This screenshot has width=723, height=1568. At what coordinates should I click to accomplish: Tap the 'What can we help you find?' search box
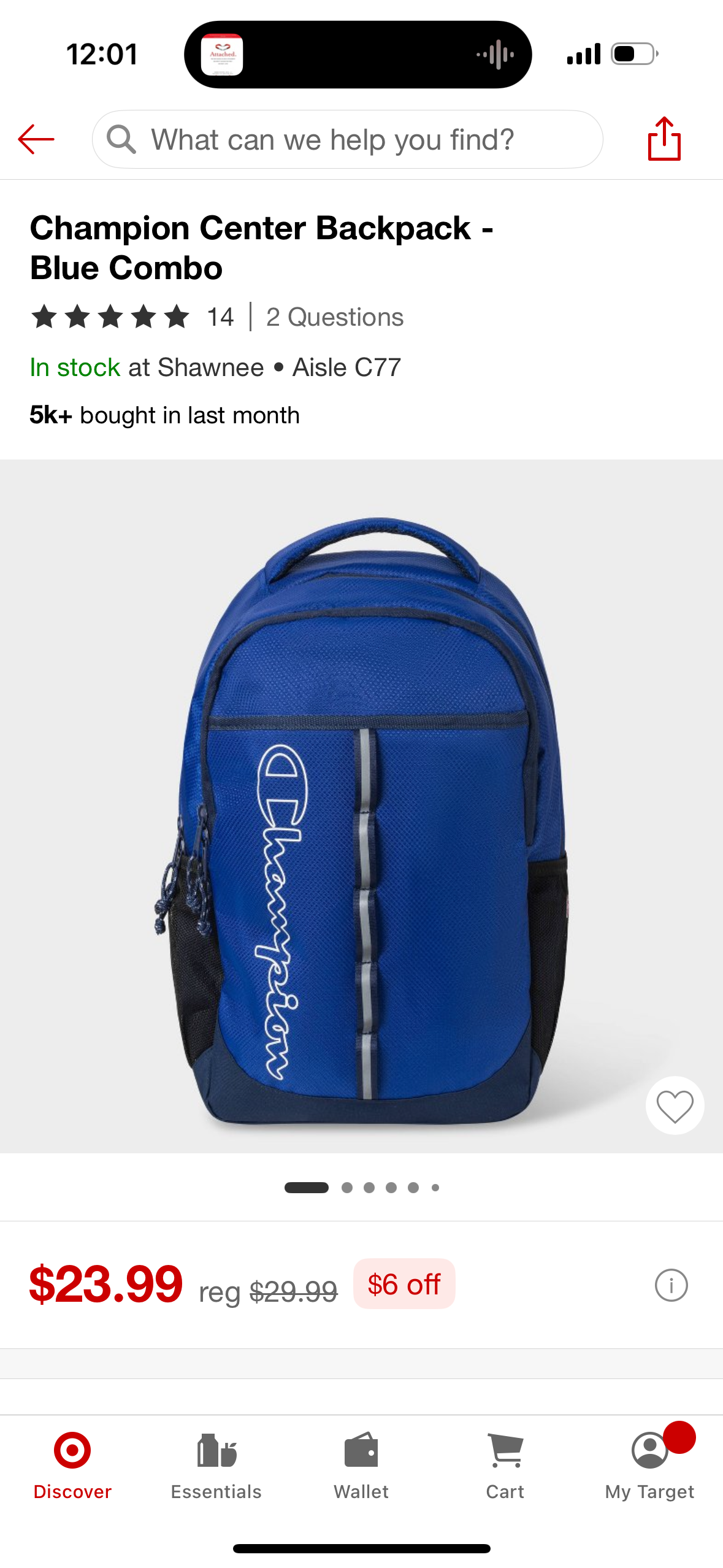click(x=347, y=140)
